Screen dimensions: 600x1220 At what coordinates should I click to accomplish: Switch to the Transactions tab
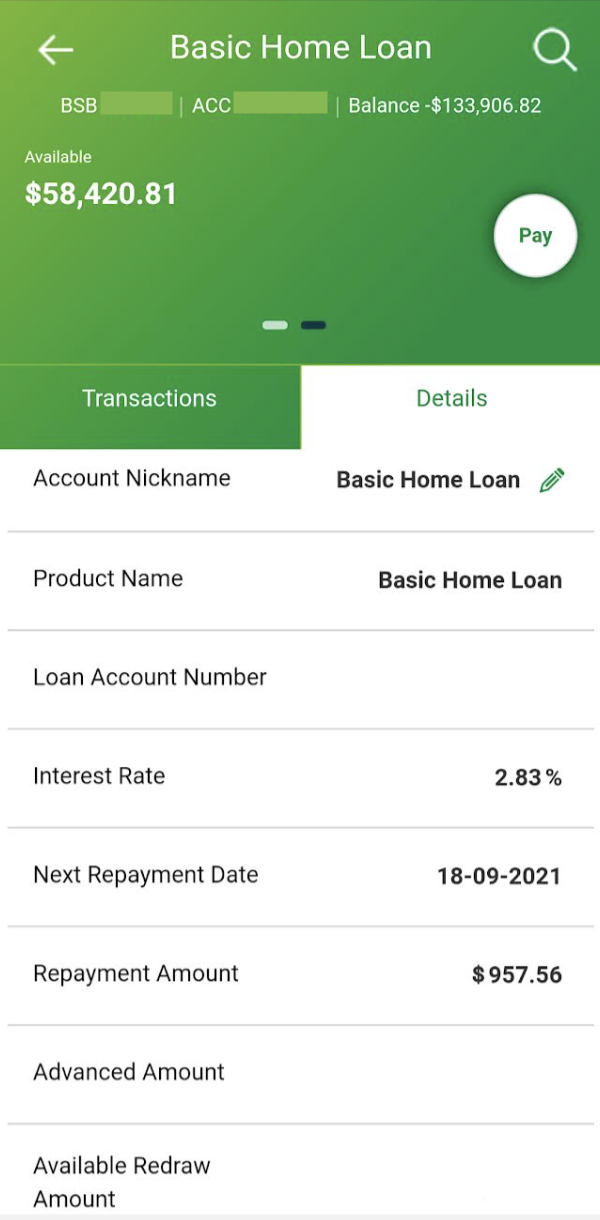point(150,398)
